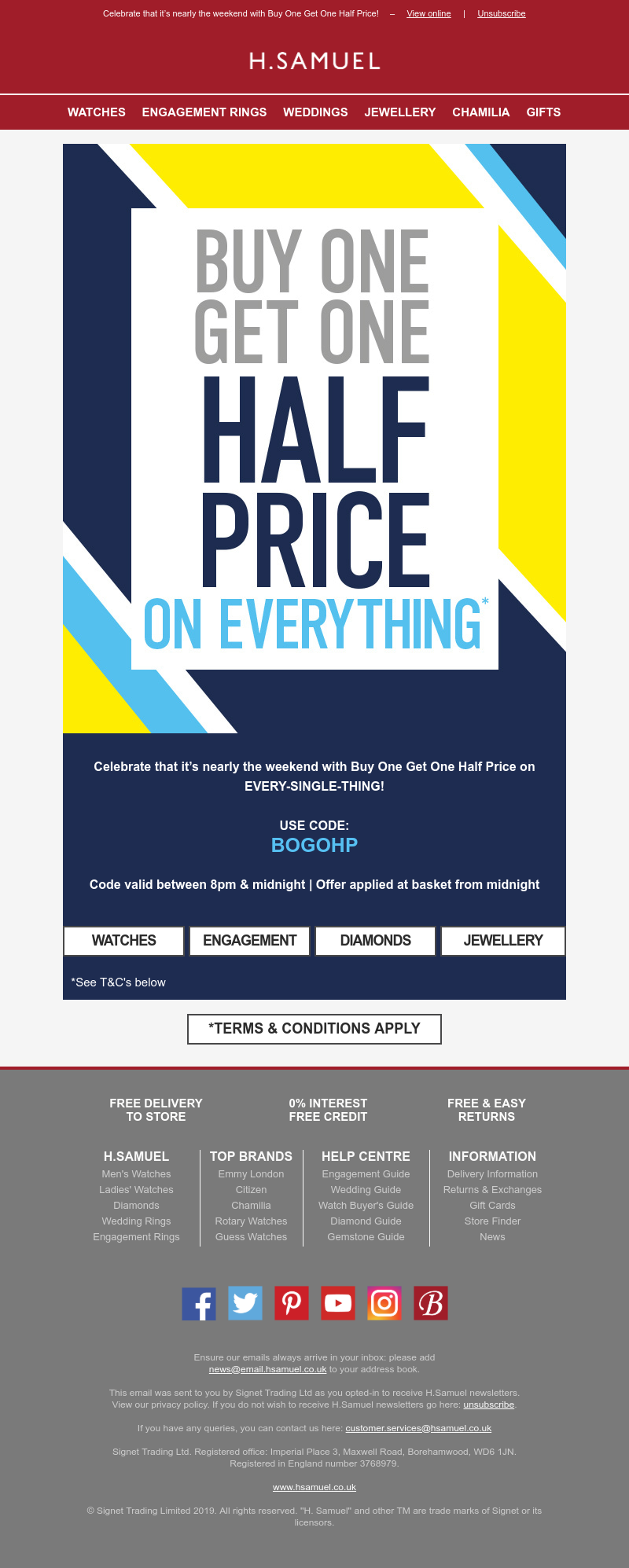Image resolution: width=629 pixels, height=1568 pixels.
Task: Open the Buy One Get One Half Price banner
Action: [314, 439]
